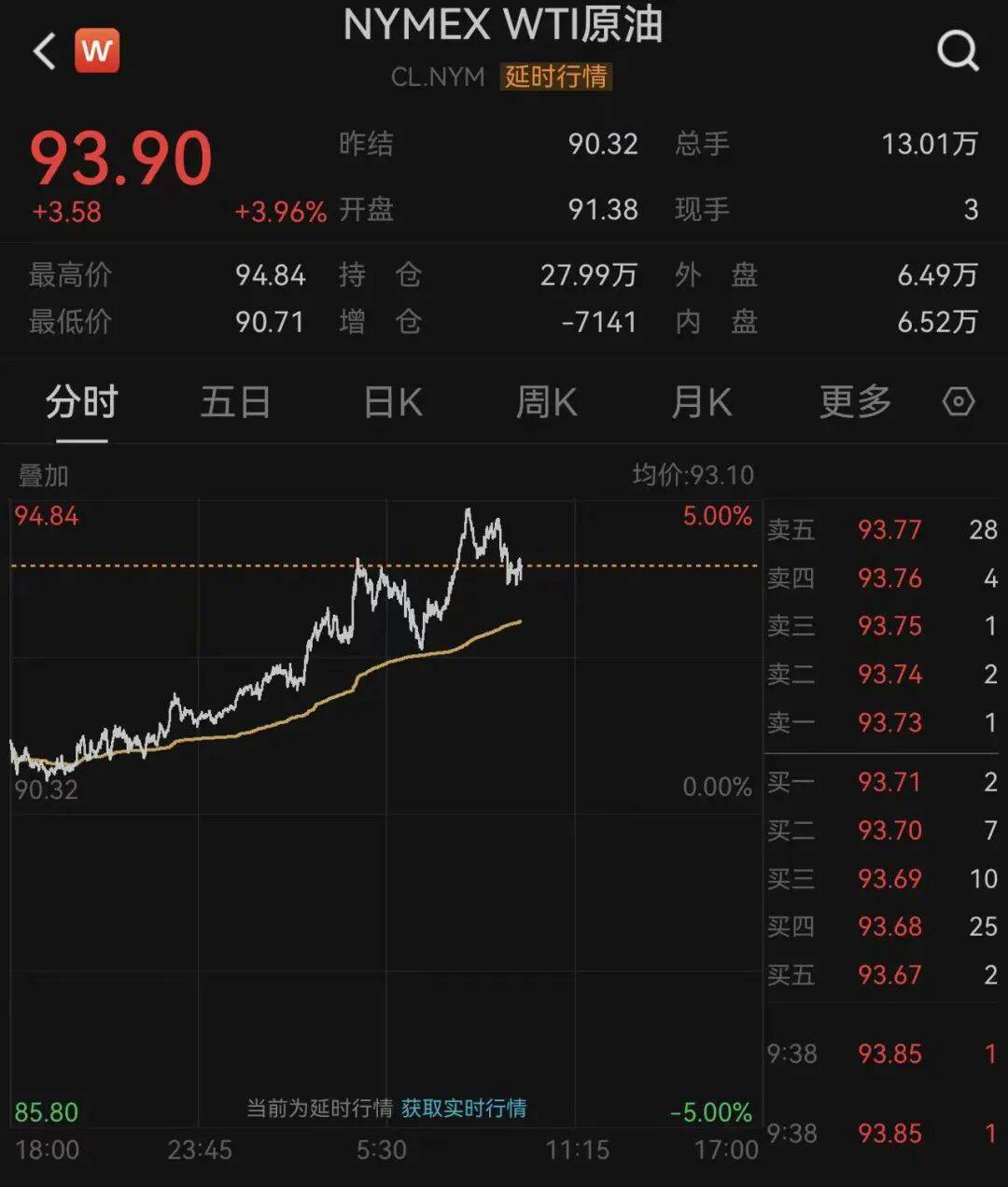
Task: Select the 日K candlestick tab
Action: click(x=393, y=402)
